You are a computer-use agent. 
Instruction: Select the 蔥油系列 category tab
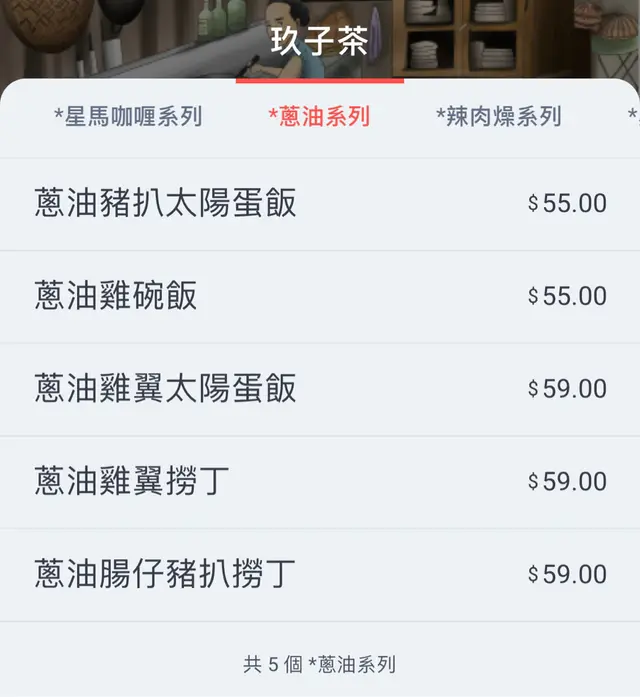pyautogui.click(x=319, y=116)
